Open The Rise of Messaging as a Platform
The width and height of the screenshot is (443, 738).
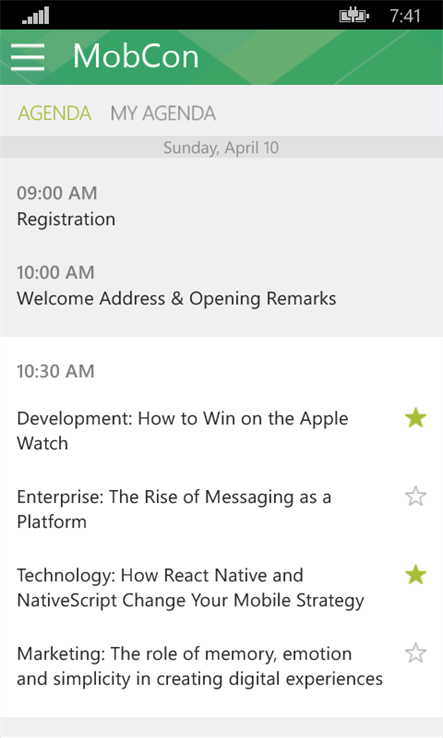174,509
